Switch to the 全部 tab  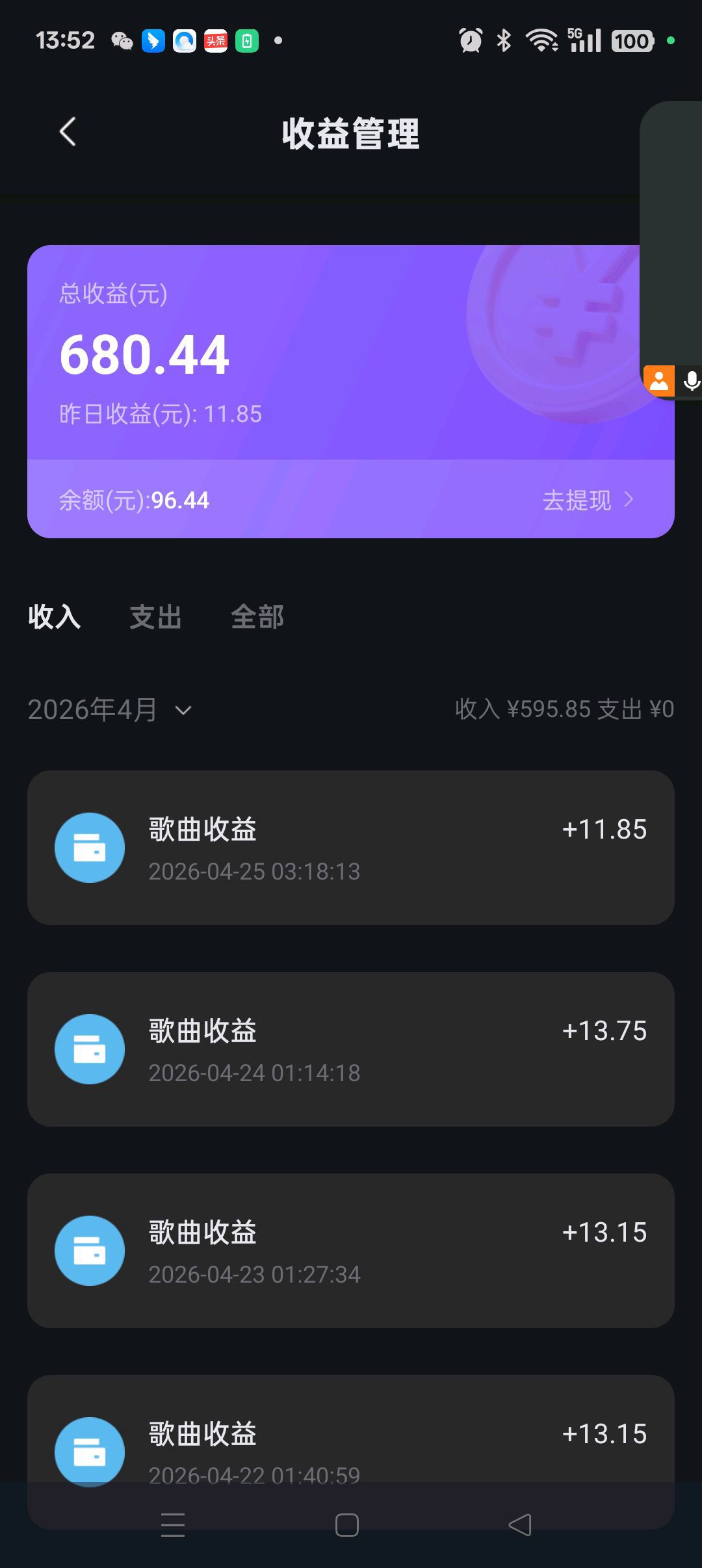(x=257, y=616)
